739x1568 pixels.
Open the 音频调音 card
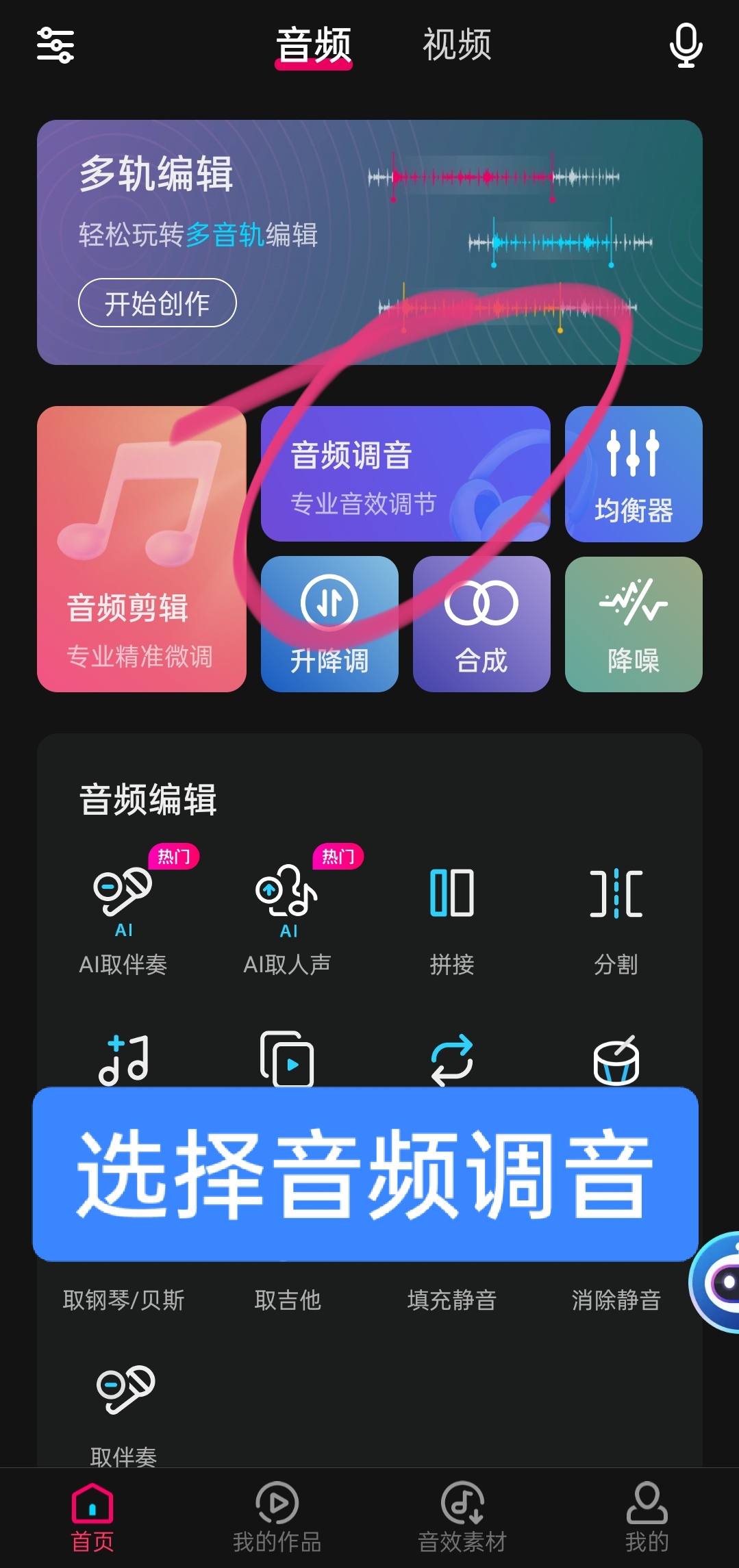405,474
